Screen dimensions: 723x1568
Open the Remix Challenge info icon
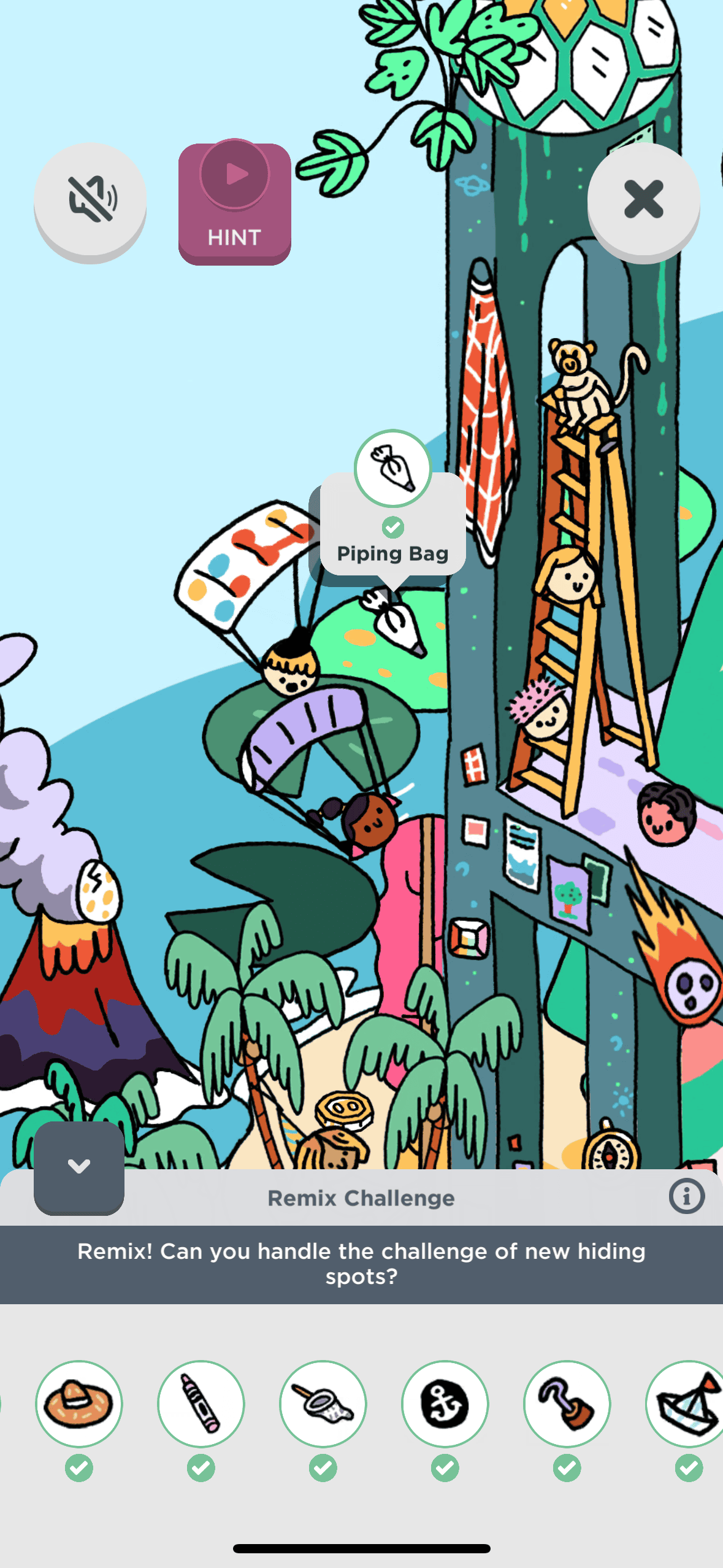pyautogui.click(x=686, y=1196)
